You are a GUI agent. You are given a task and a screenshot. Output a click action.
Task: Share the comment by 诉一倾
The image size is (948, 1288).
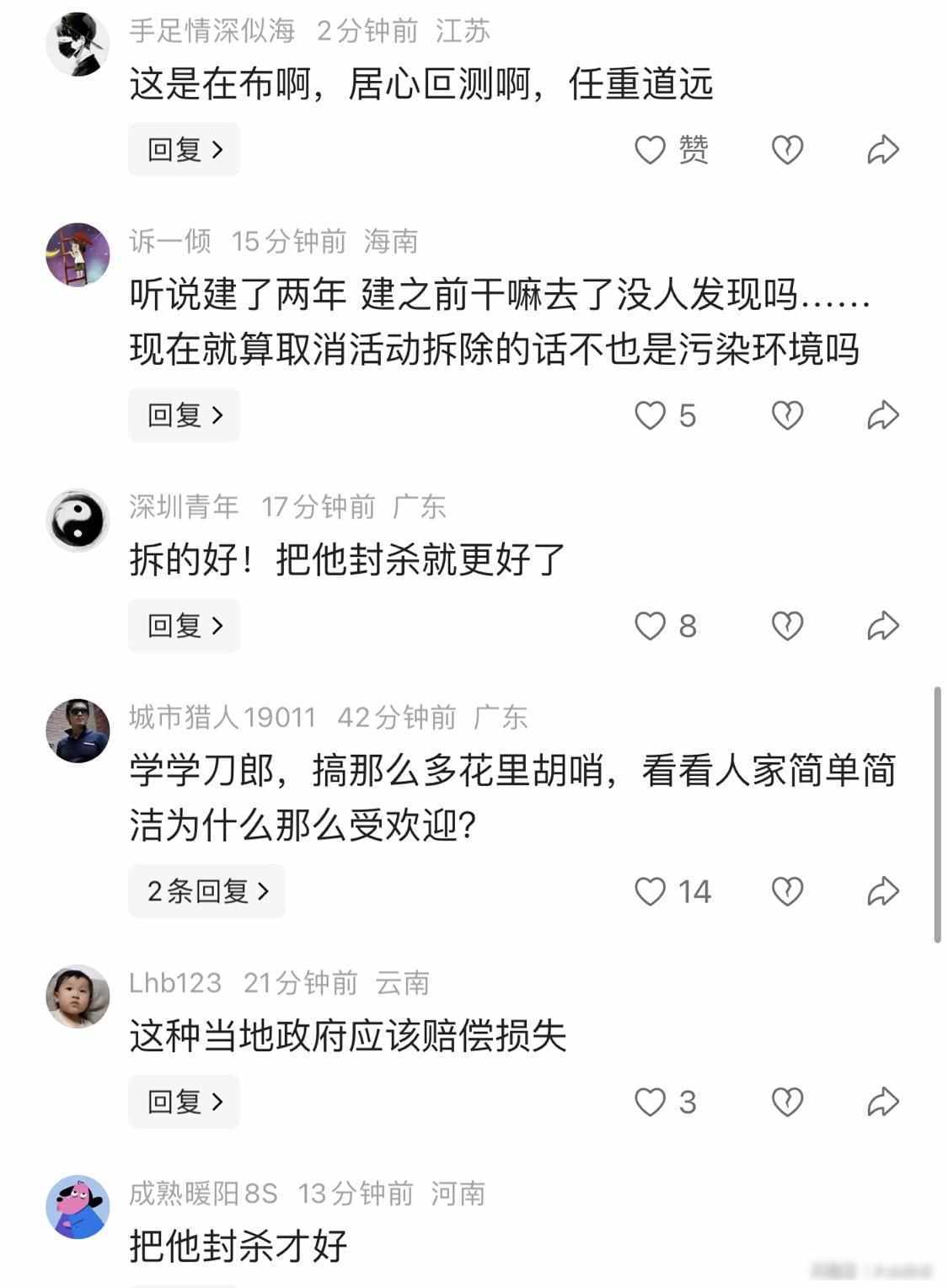point(883,415)
